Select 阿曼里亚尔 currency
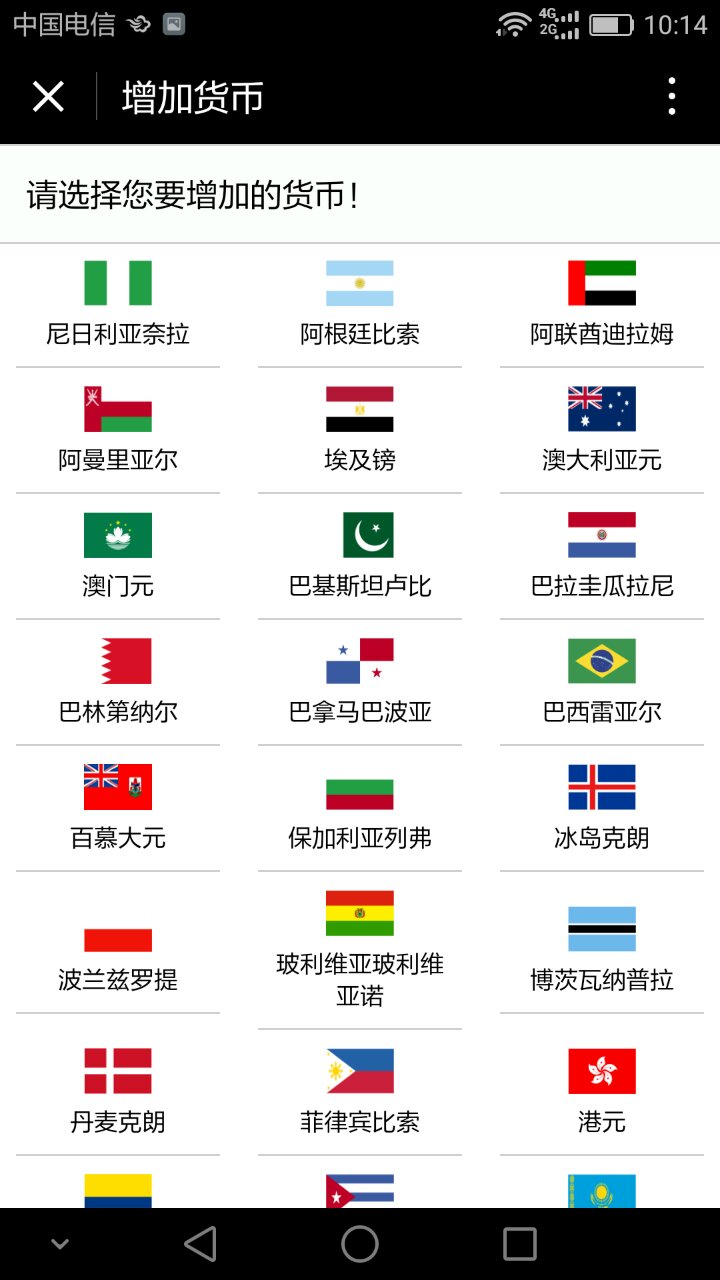The height and width of the screenshot is (1280, 720). pyautogui.click(x=118, y=430)
